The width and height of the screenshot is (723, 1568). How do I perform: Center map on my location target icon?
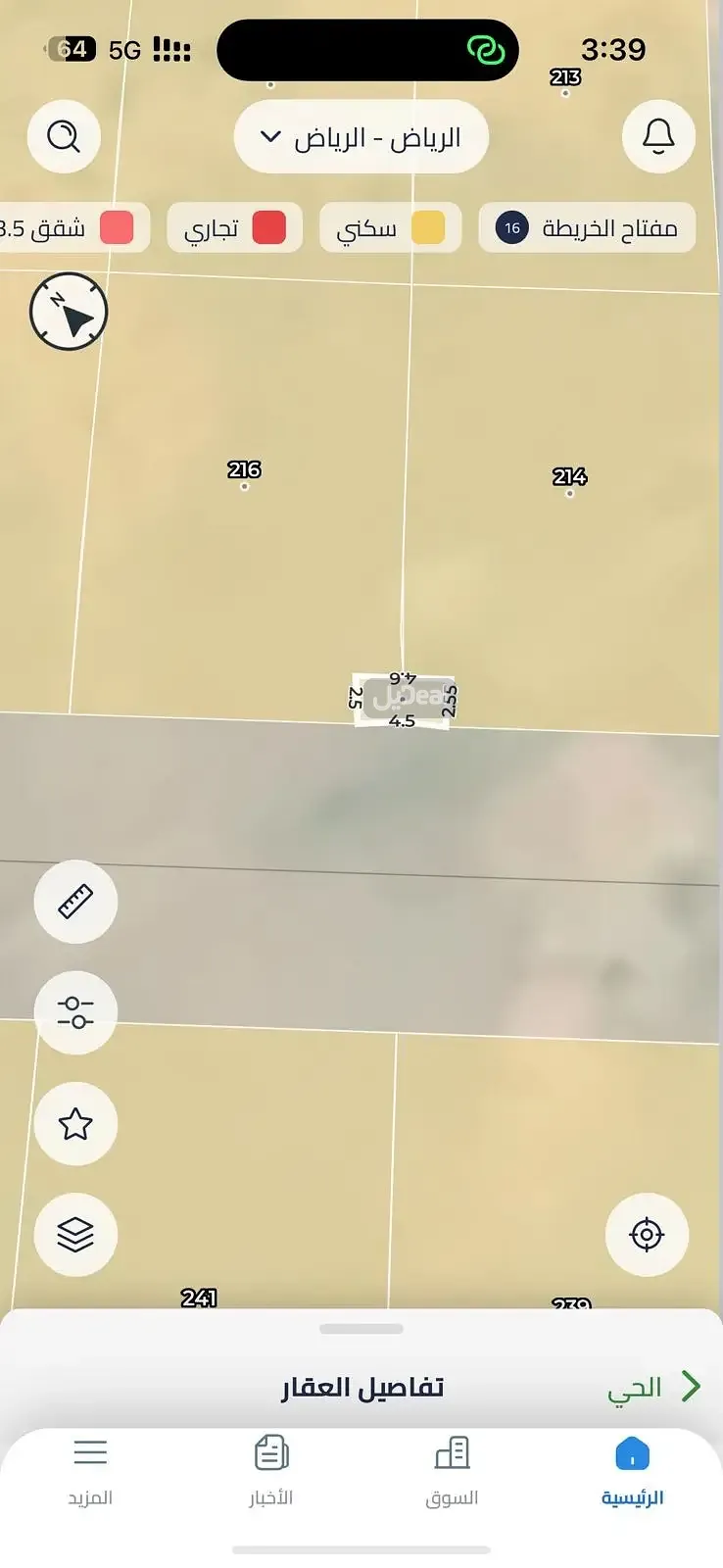tap(648, 1235)
